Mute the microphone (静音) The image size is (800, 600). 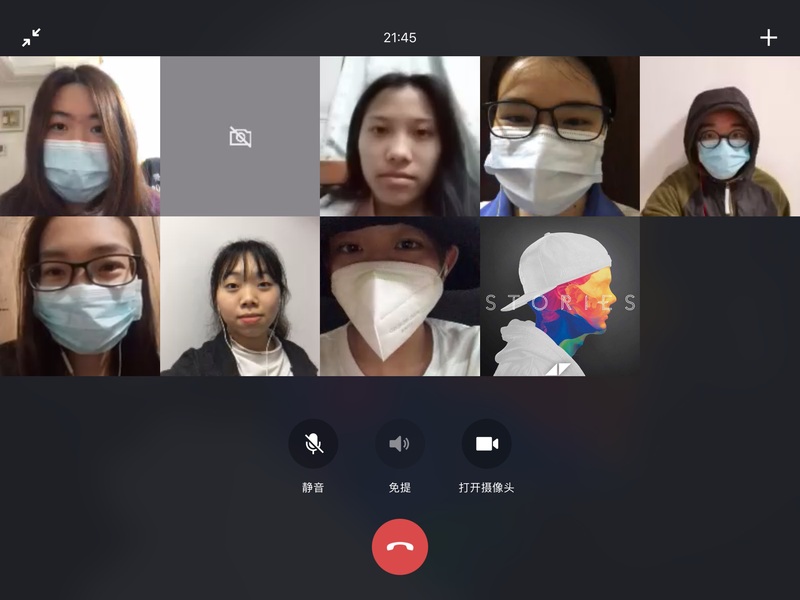point(313,444)
